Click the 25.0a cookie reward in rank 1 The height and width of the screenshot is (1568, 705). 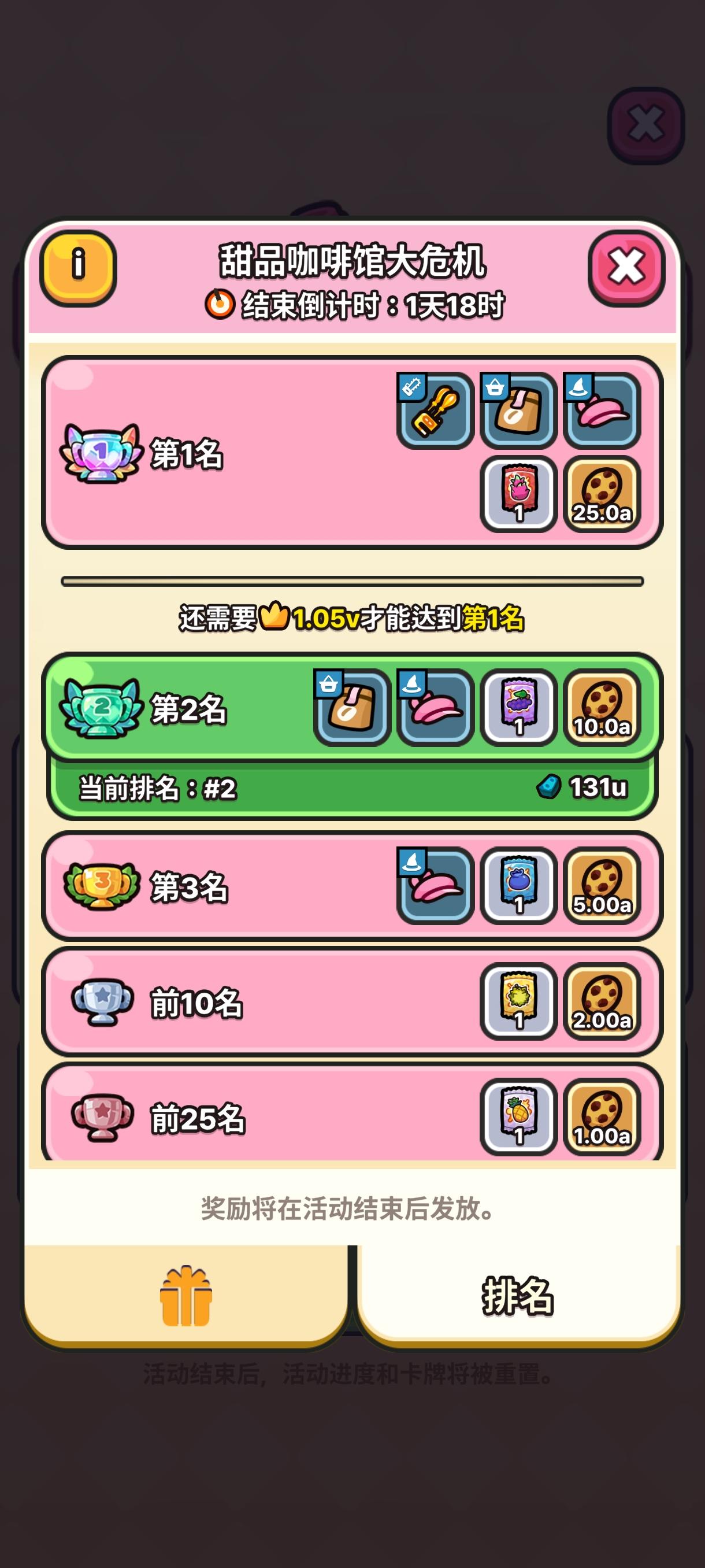coord(602,494)
